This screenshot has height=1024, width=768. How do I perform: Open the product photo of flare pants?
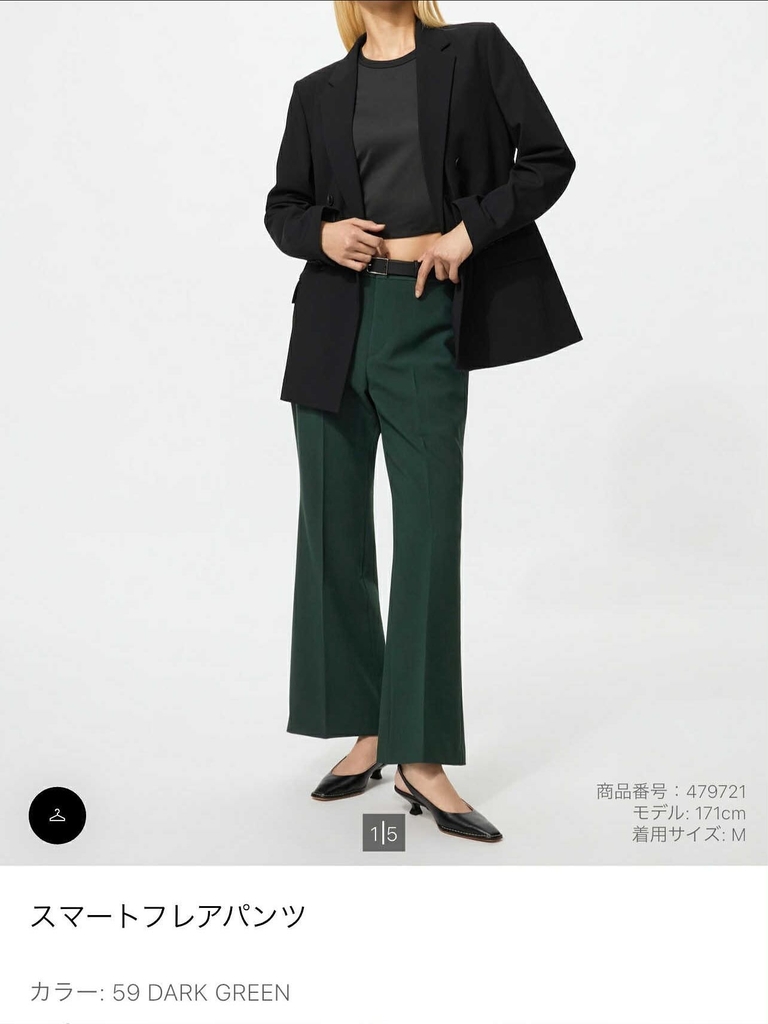click(x=384, y=430)
